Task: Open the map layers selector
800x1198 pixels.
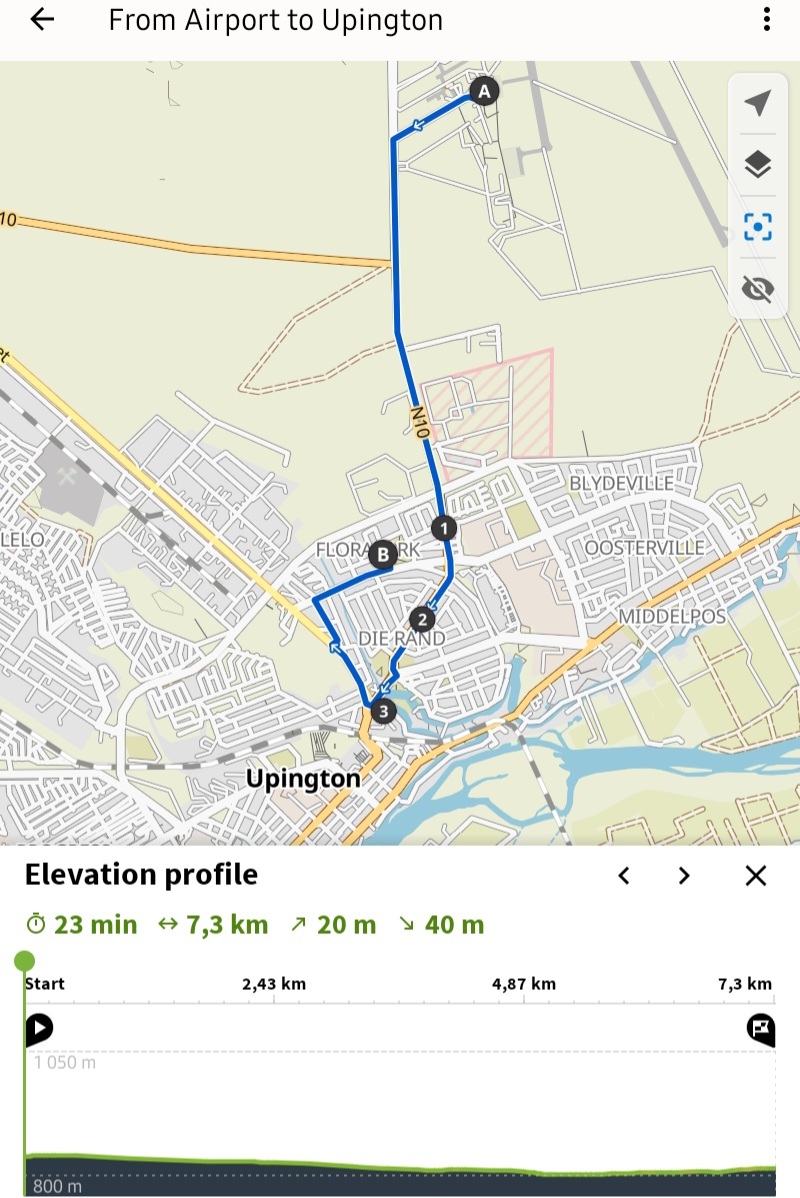Action: tap(758, 164)
